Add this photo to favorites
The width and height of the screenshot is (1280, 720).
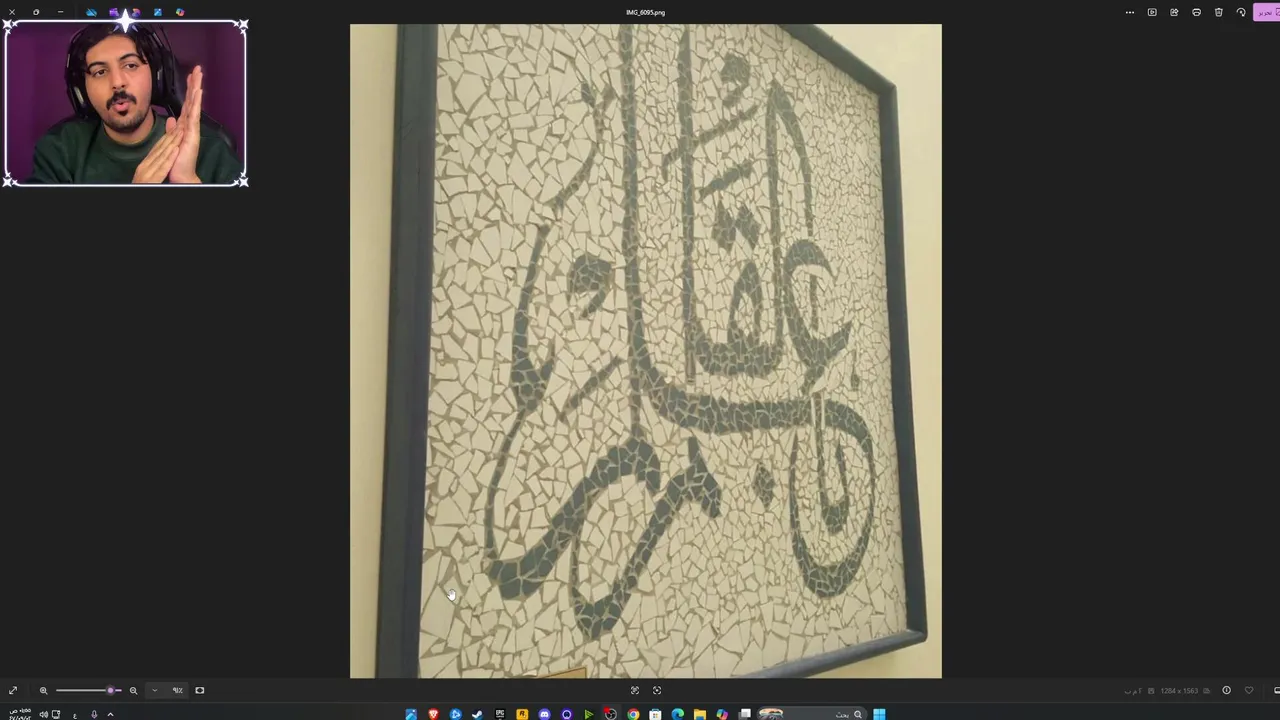1248,690
